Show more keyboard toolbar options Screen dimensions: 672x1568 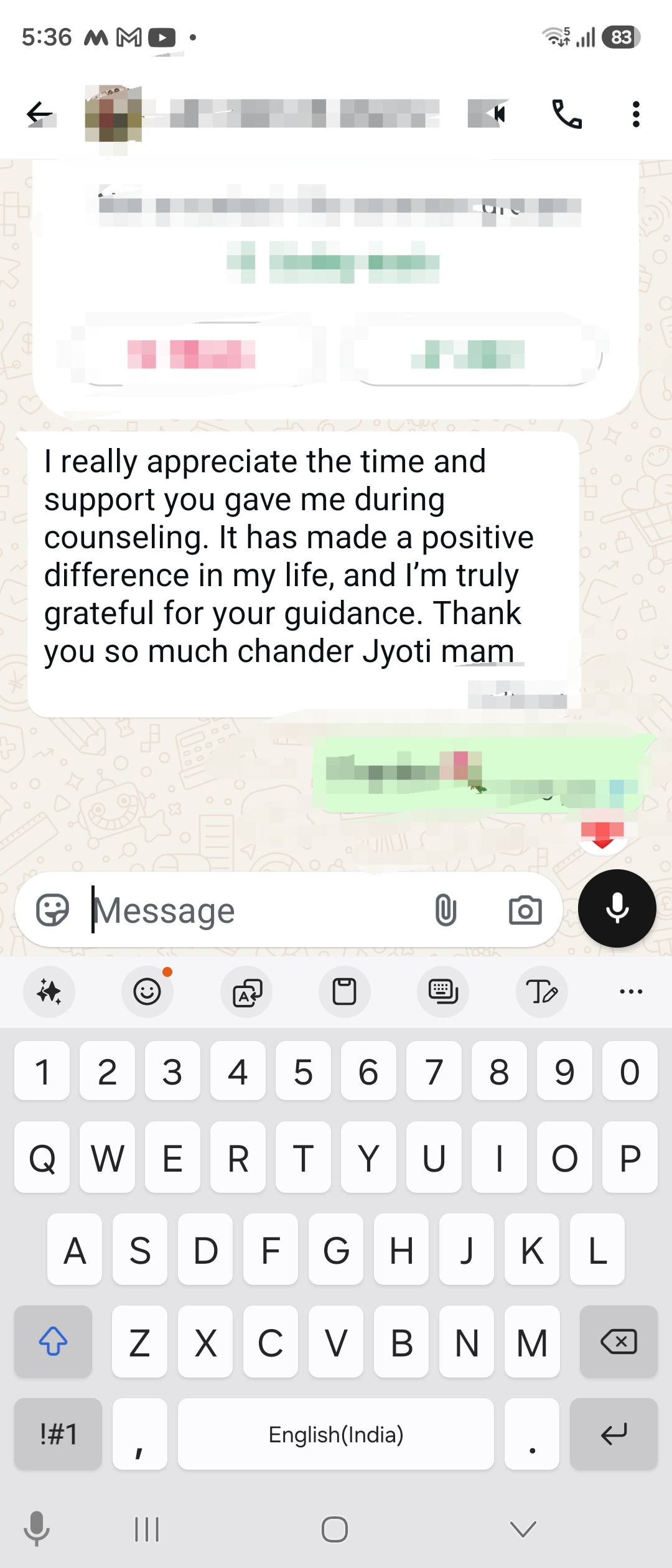(x=631, y=991)
